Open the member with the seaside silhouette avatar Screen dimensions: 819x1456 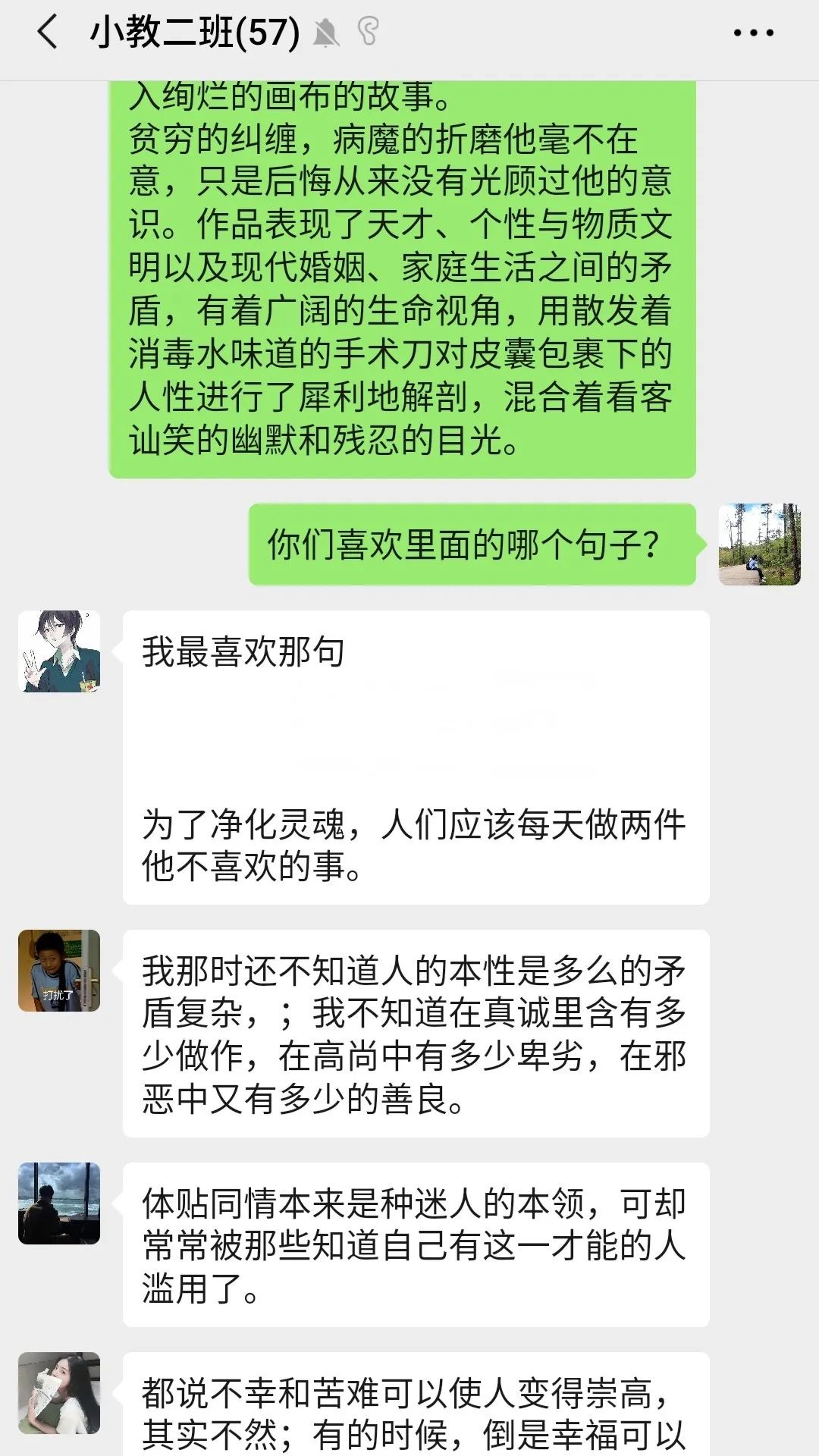click(59, 1203)
